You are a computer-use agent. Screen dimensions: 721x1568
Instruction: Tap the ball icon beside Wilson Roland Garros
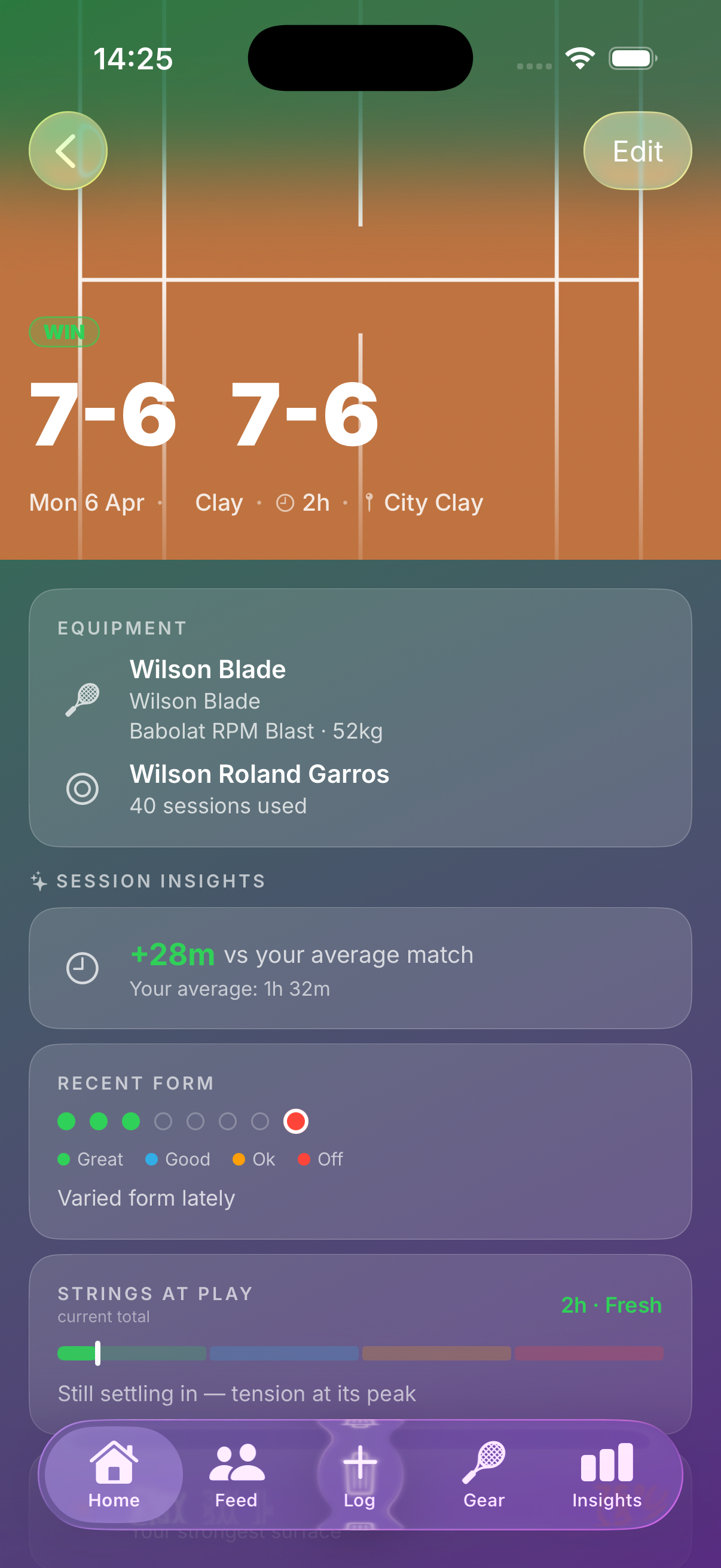[84, 788]
